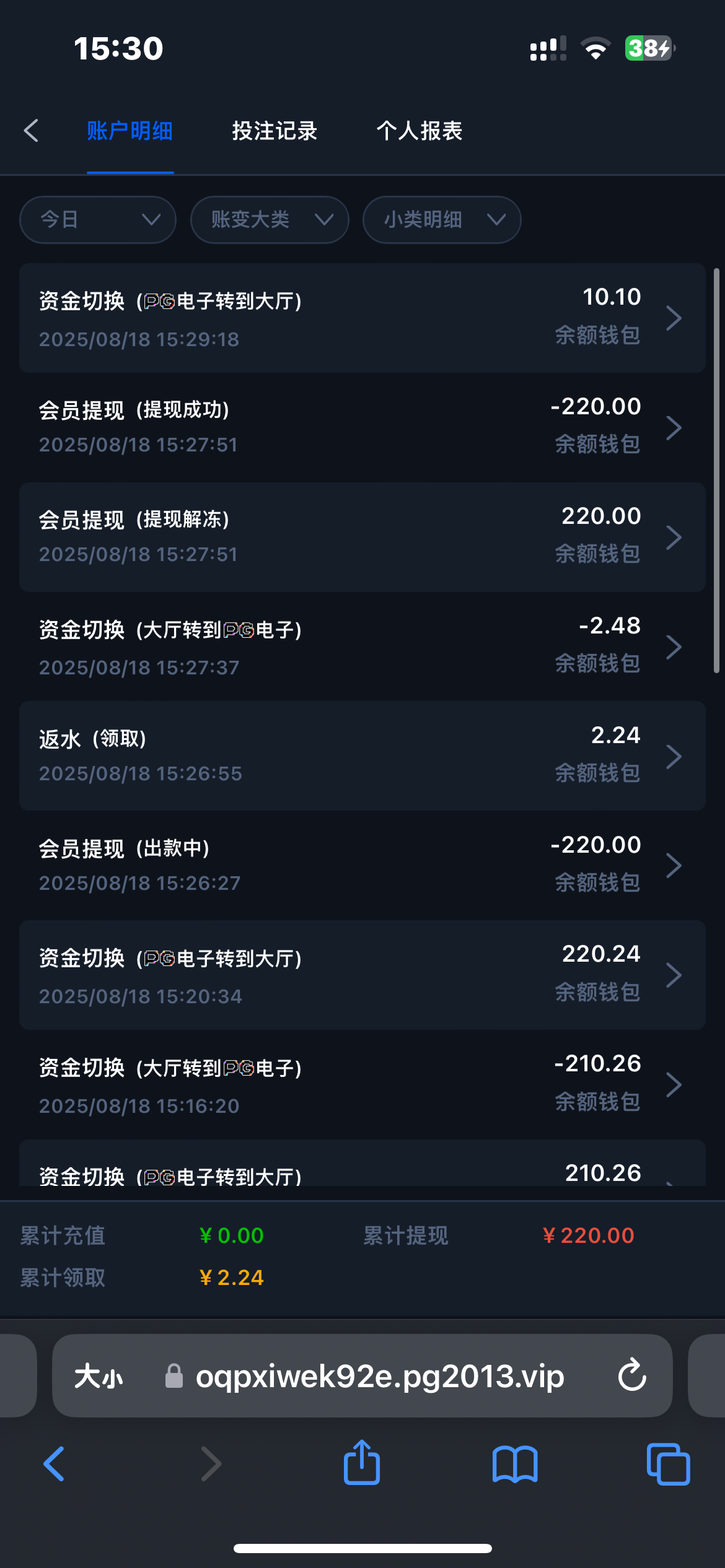The width and height of the screenshot is (725, 1568).
Task: Share this page from the Safari toolbar
Action: [x=362, y=1463]
